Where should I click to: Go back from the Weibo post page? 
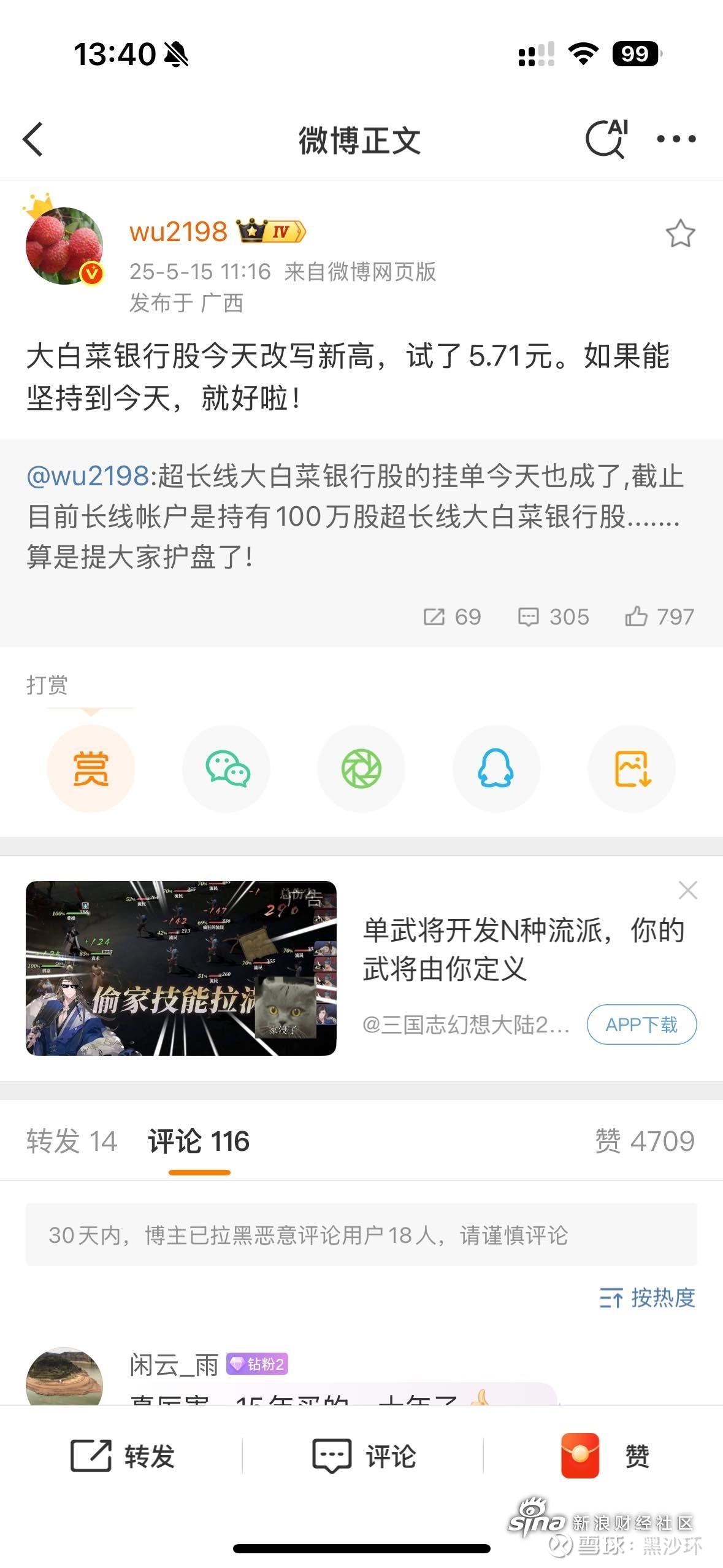33,139
